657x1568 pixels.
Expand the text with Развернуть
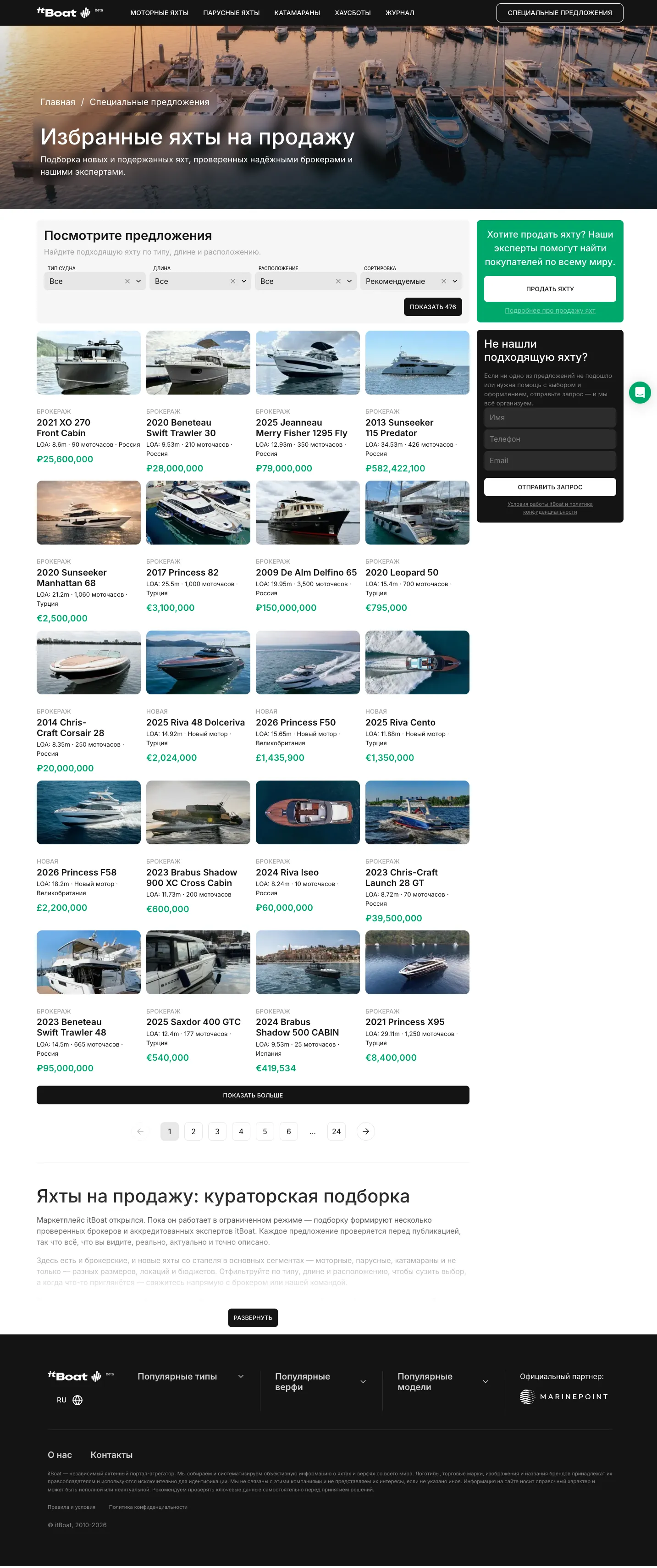253,1318
